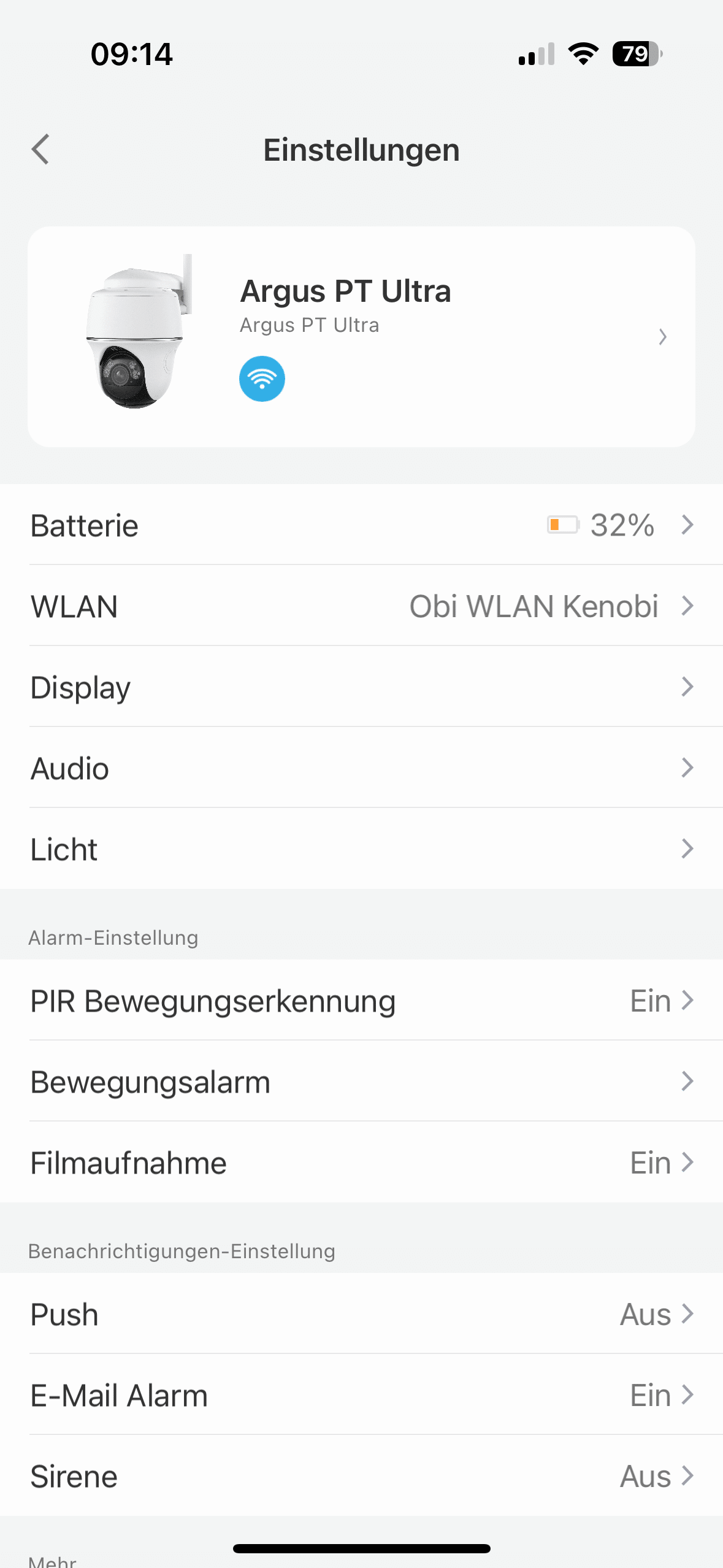
Task: Go back from Einstellungen
Action: click(x=40, y=150)
